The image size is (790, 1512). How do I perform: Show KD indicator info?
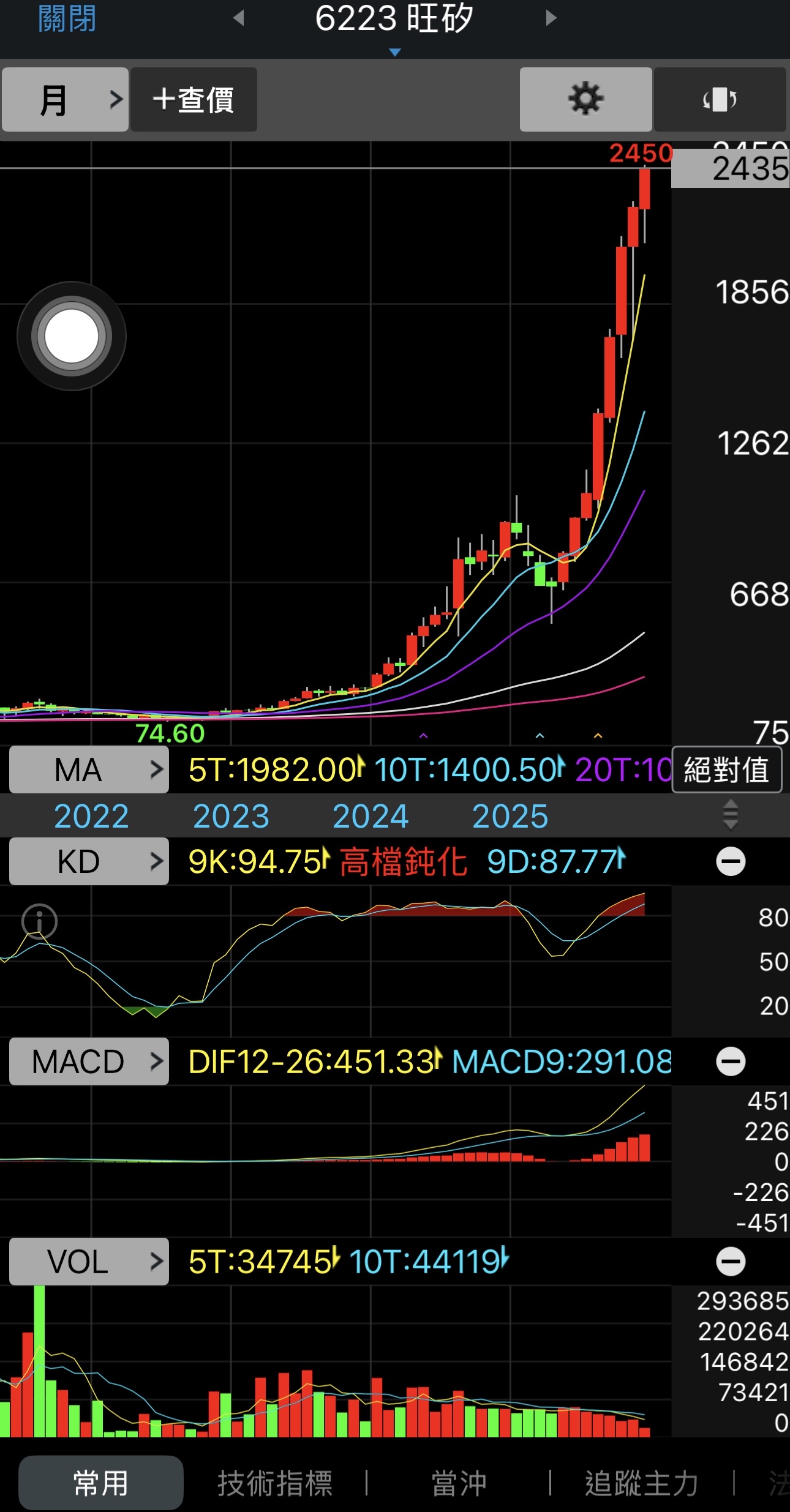39,921
